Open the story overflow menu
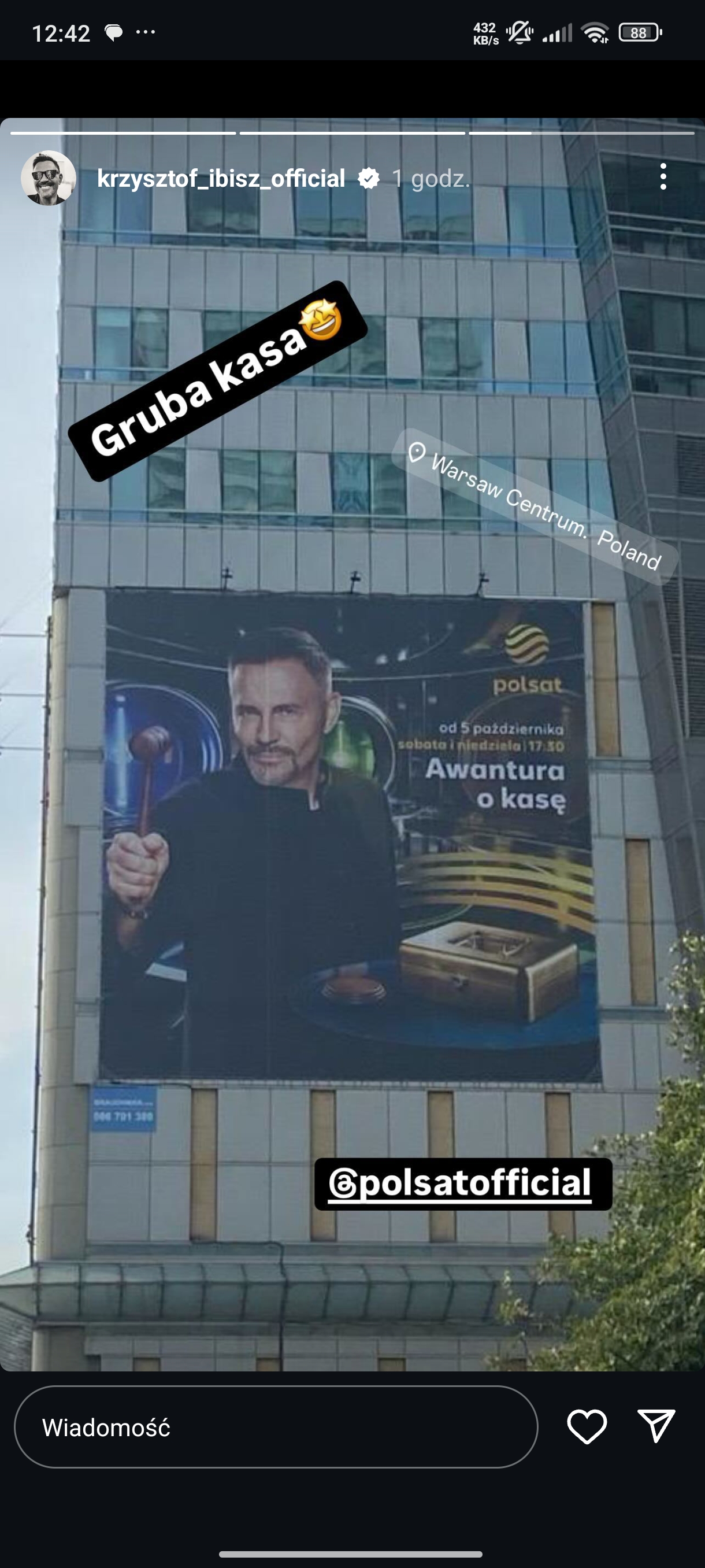705x1568 pixels. pyautogui.click(x=663, y=176)
